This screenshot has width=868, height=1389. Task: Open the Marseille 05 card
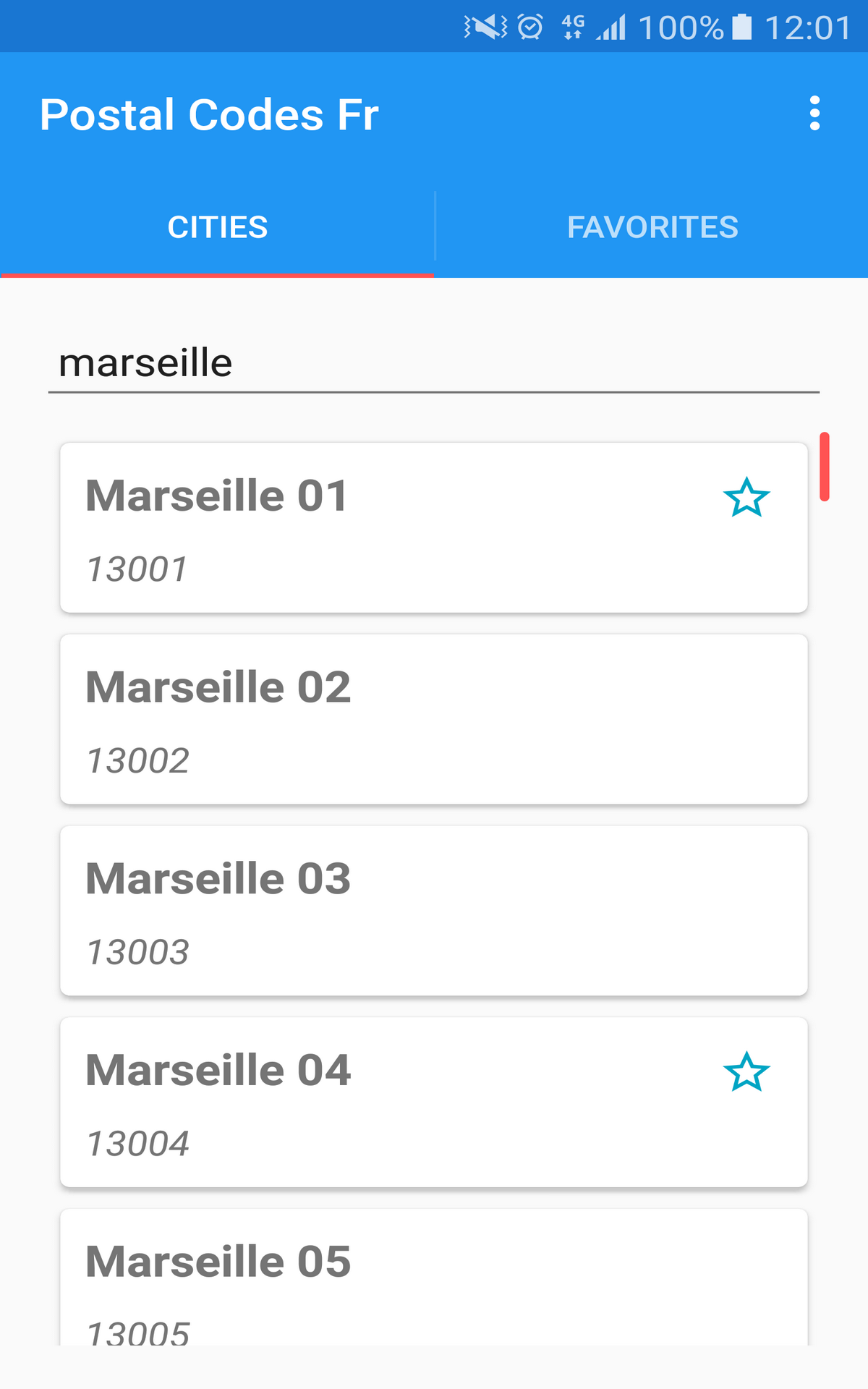(x=434, y=1278)
